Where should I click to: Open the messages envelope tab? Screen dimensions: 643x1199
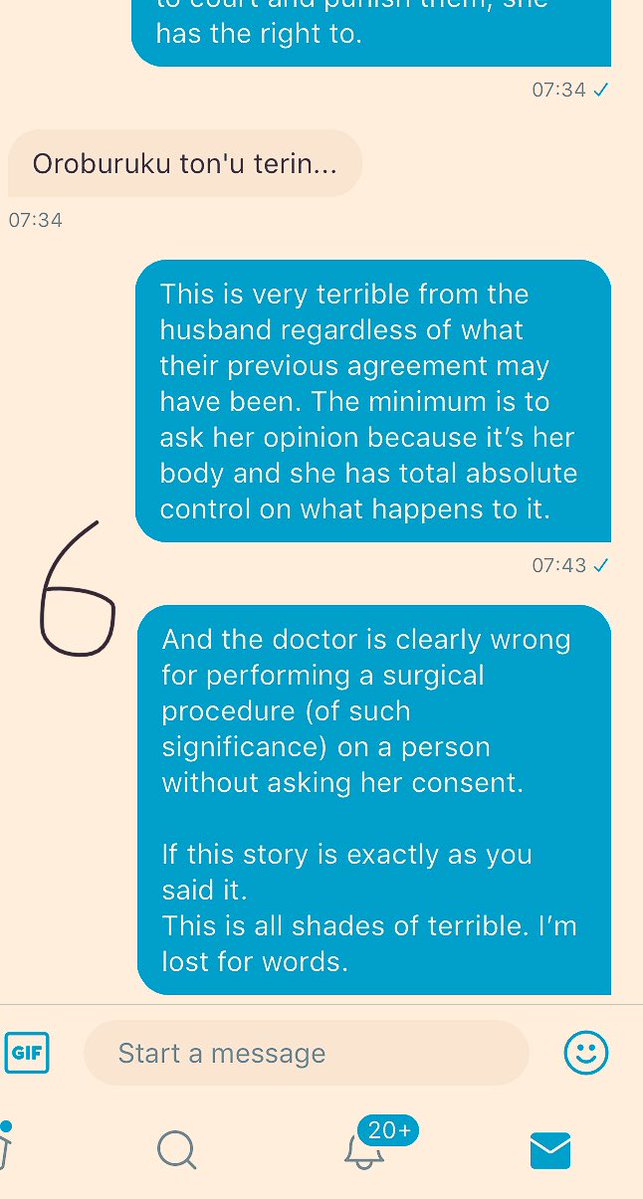(550, 1150)
